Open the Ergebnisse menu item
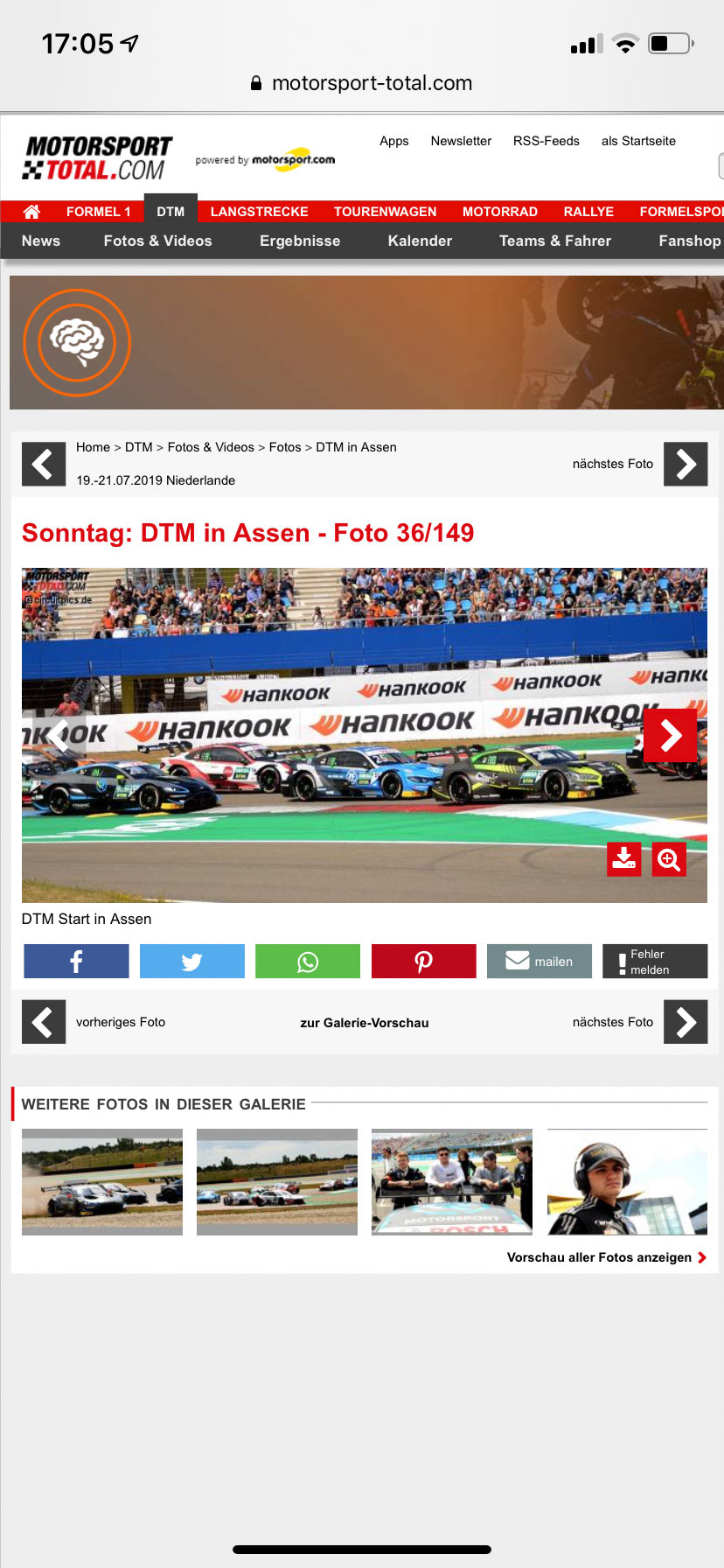The image size is (724, 1568). (300, 241)
